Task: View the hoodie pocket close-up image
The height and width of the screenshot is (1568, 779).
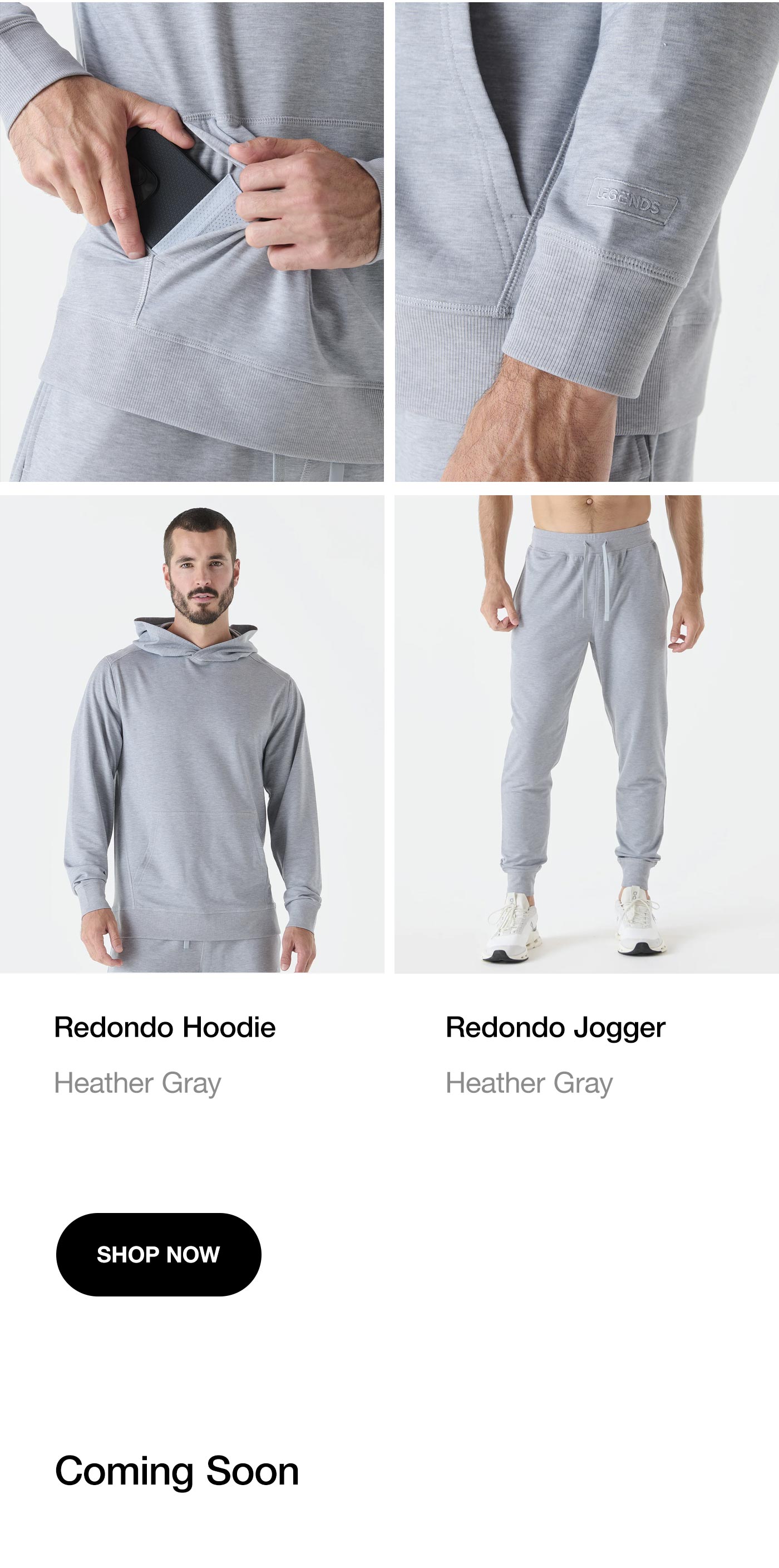Action: [192, 241]
